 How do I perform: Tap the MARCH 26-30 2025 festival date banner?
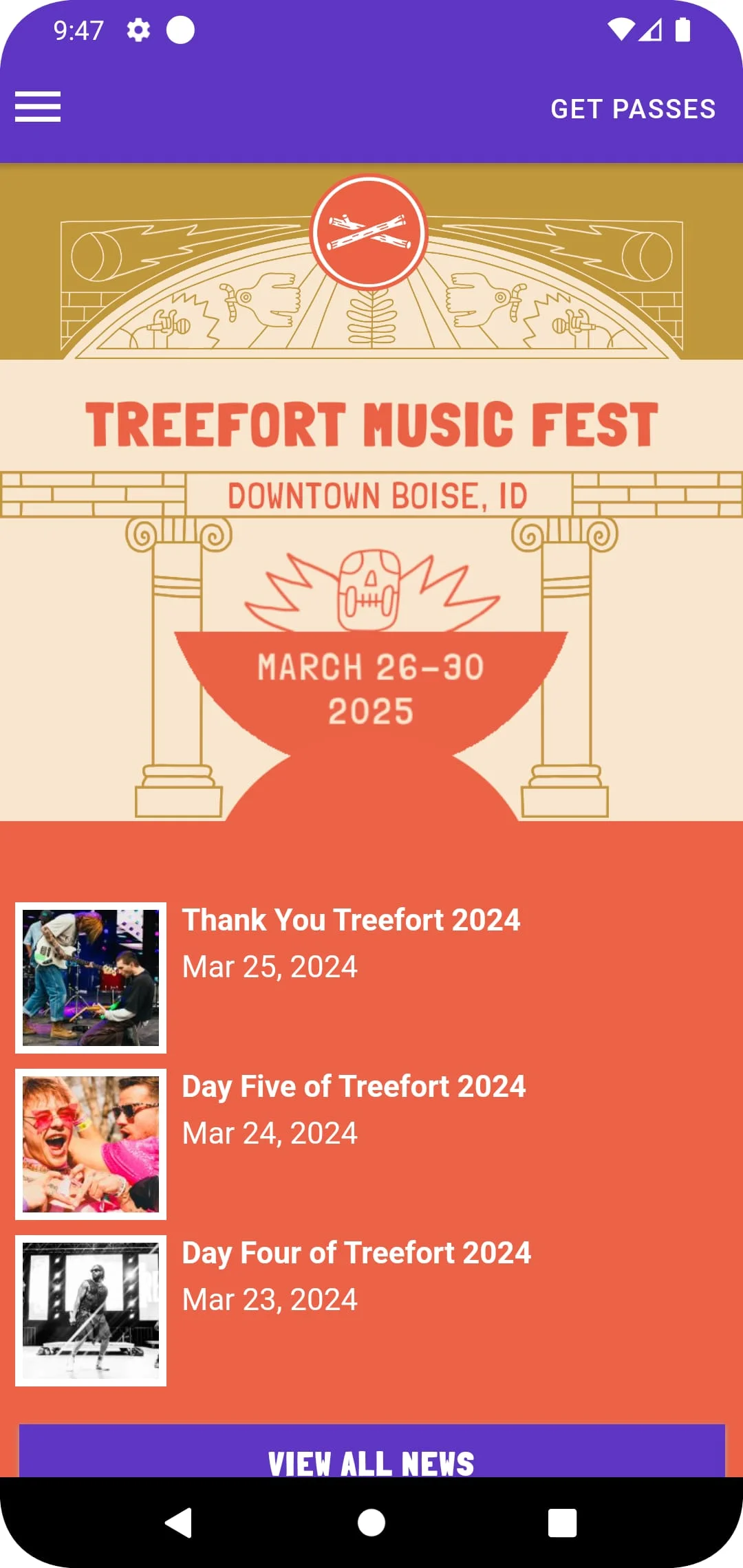point(370,688)
